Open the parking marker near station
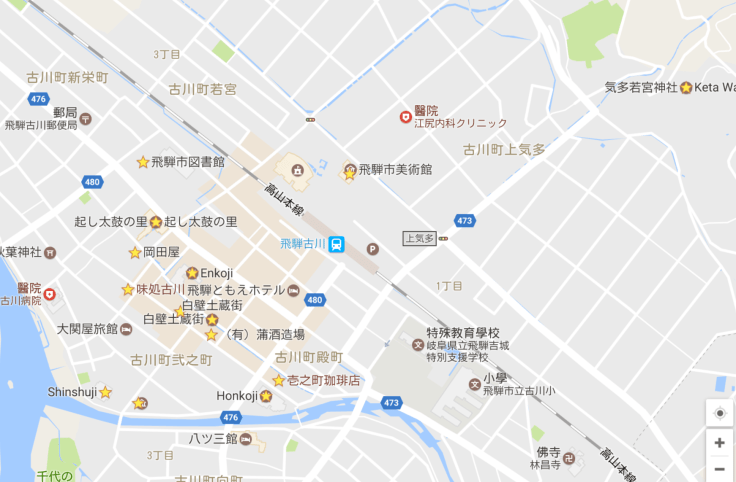The height and width of the screenshot is (482, 736). [x=373, y=249]
